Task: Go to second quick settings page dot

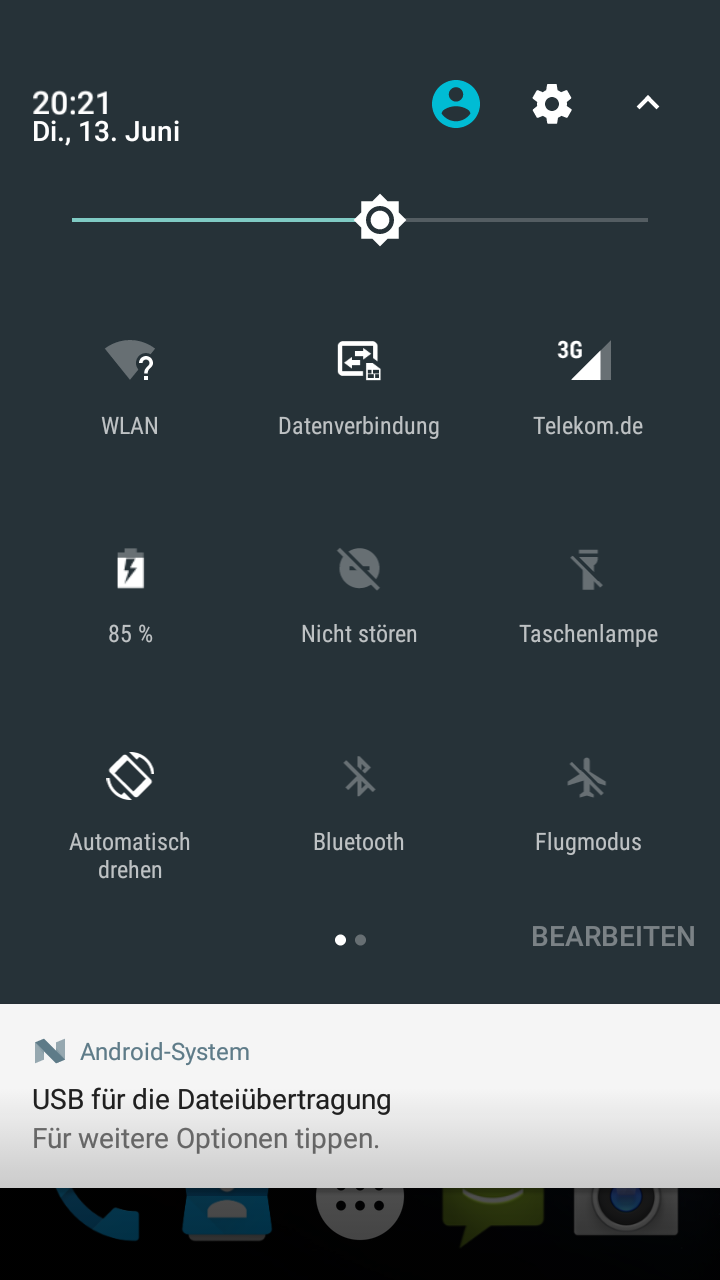Action: pyautogui.click(x=360, y=940)
